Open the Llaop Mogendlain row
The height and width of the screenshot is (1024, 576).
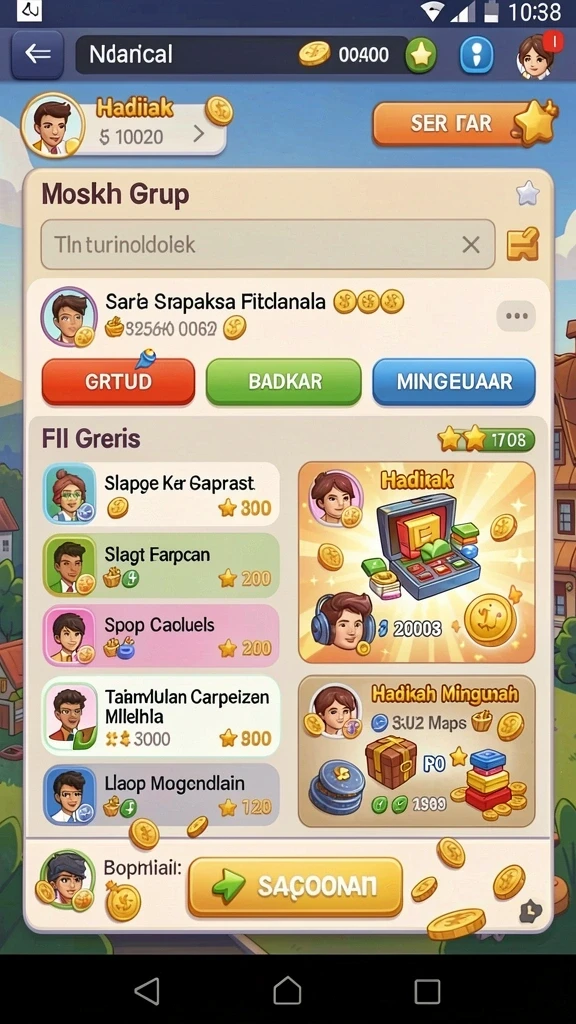pyautogui.click(x=161, y=795)
